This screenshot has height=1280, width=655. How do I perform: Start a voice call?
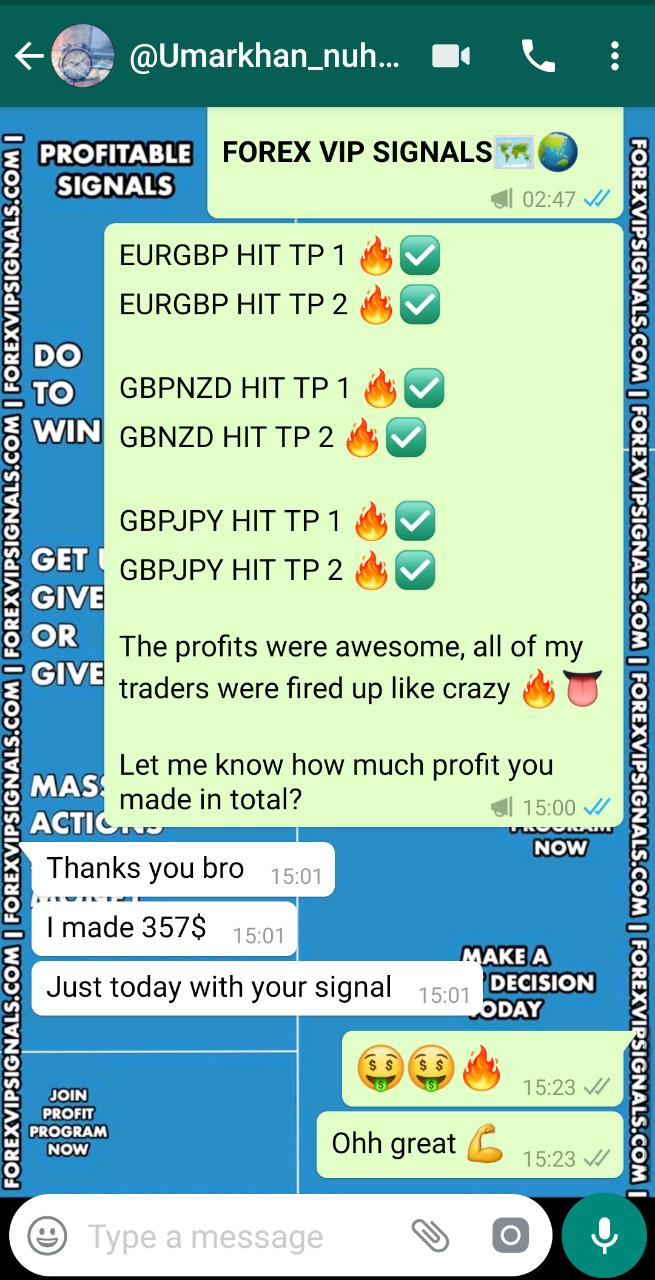[x=538, y=57]
